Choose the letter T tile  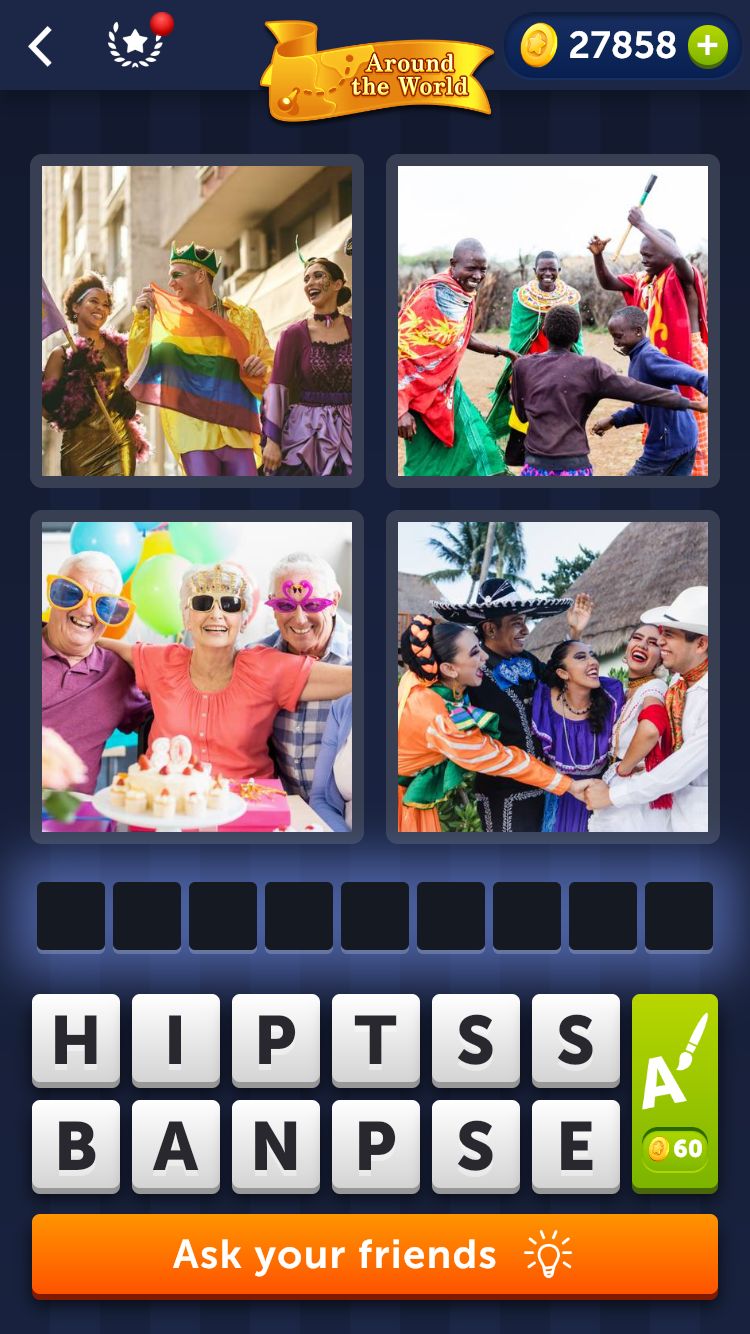coord(376,1040)
